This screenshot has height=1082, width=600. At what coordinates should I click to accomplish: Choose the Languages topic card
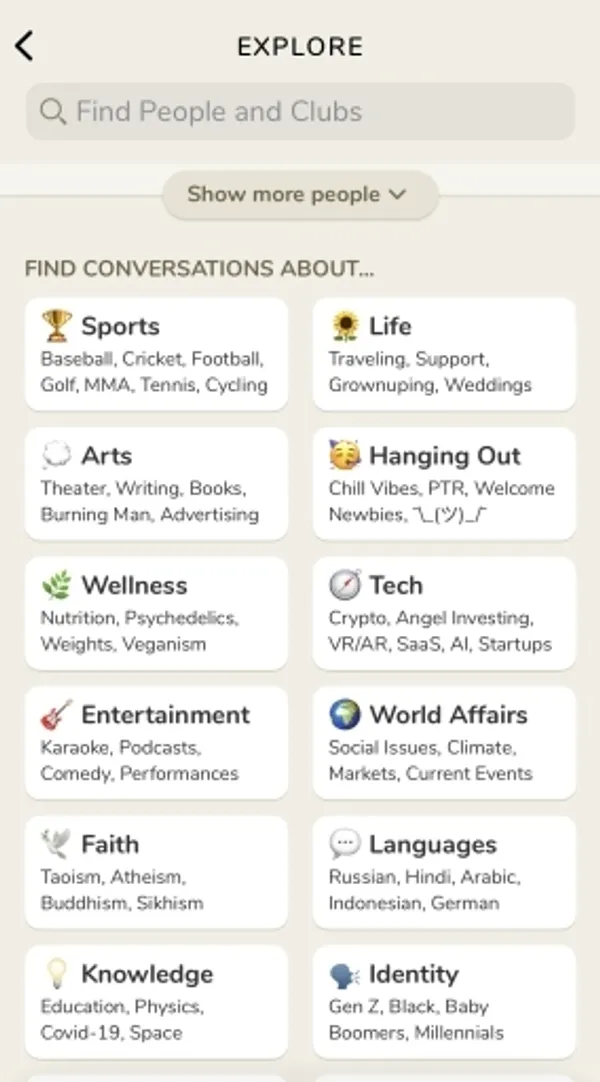tap(444, 872)
